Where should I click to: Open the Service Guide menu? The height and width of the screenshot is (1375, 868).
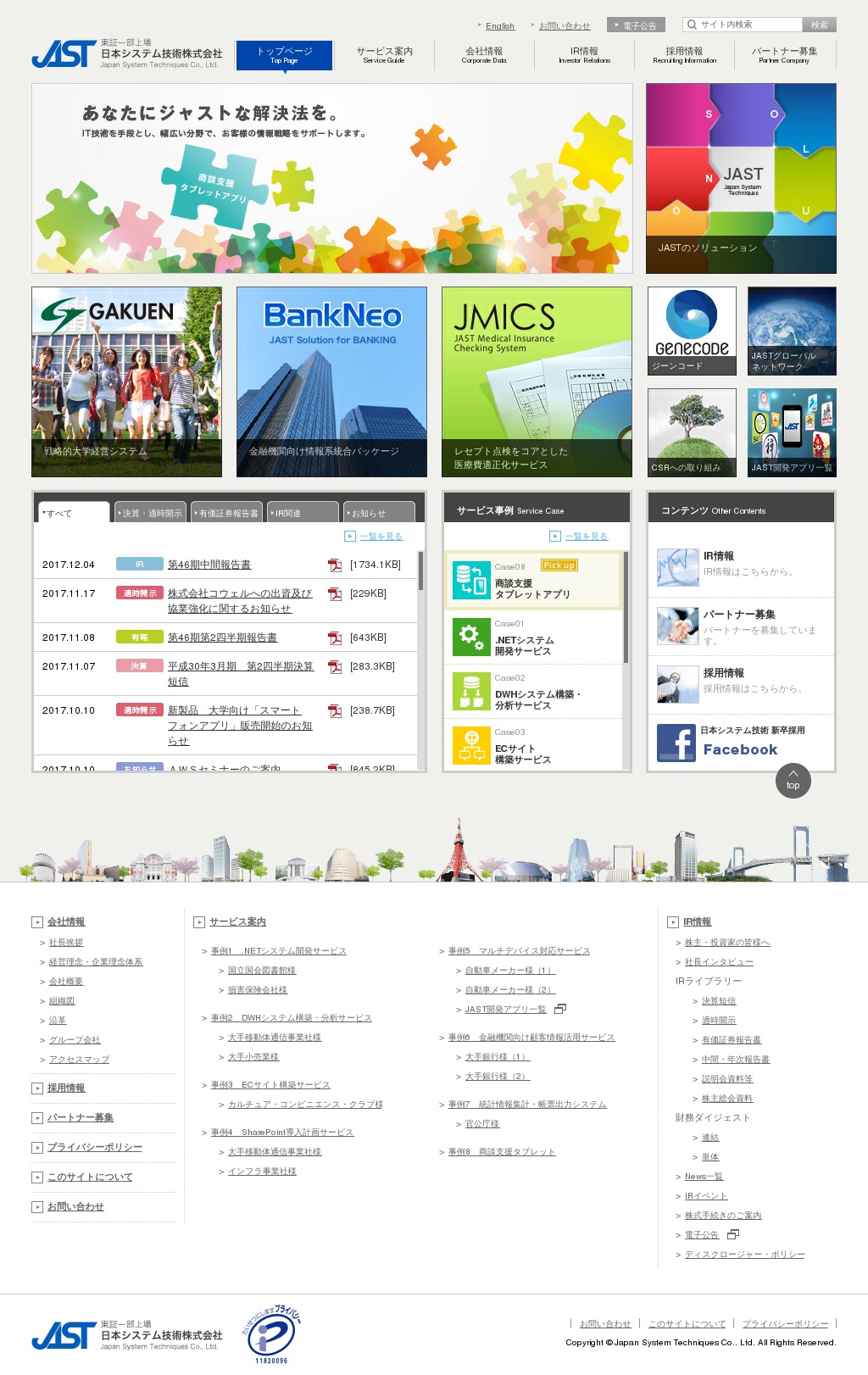pyautogui.click(x=384, y=55)
